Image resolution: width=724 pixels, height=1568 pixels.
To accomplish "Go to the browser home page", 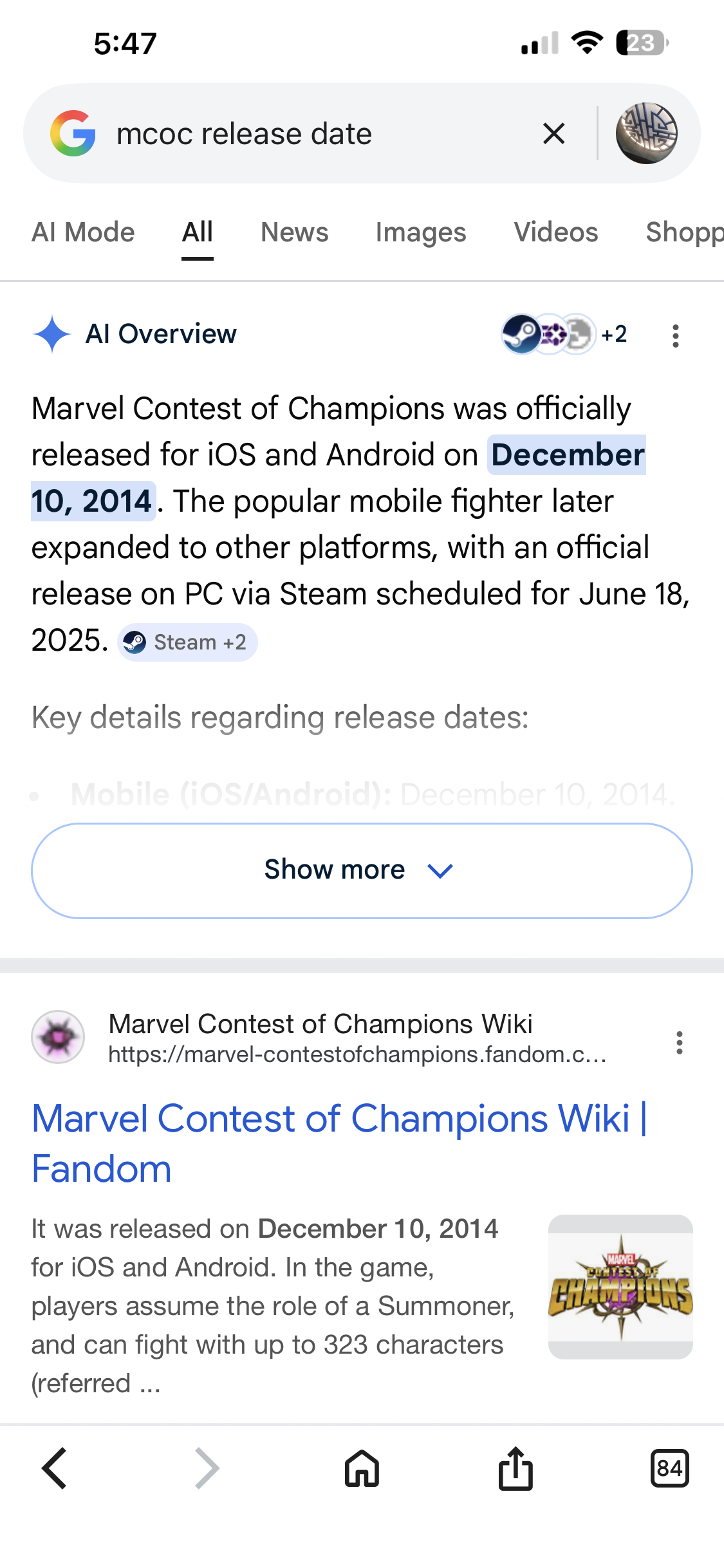I will (x=362, y=1468).
